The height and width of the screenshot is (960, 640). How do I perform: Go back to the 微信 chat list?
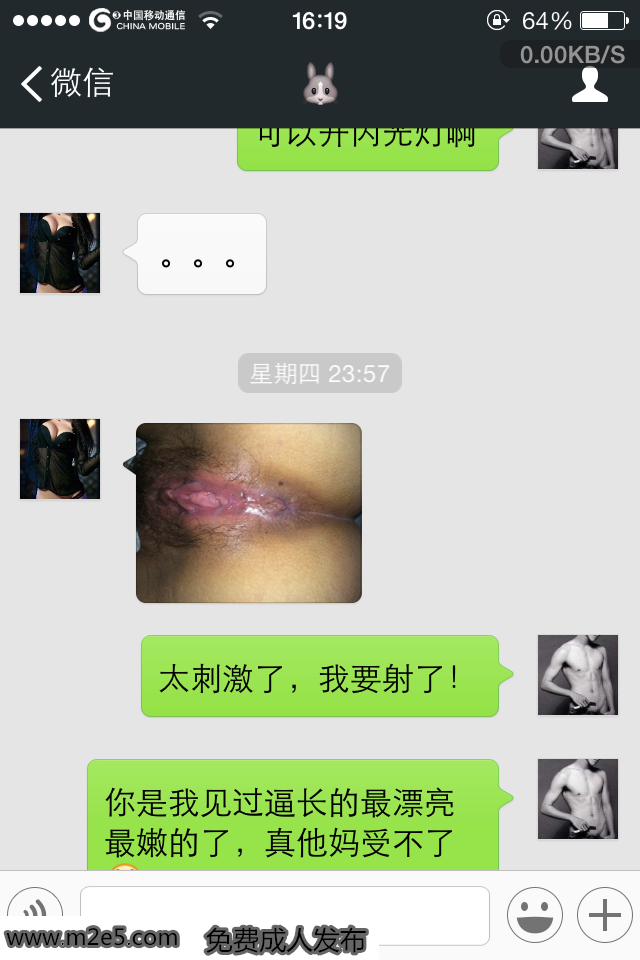66,84
